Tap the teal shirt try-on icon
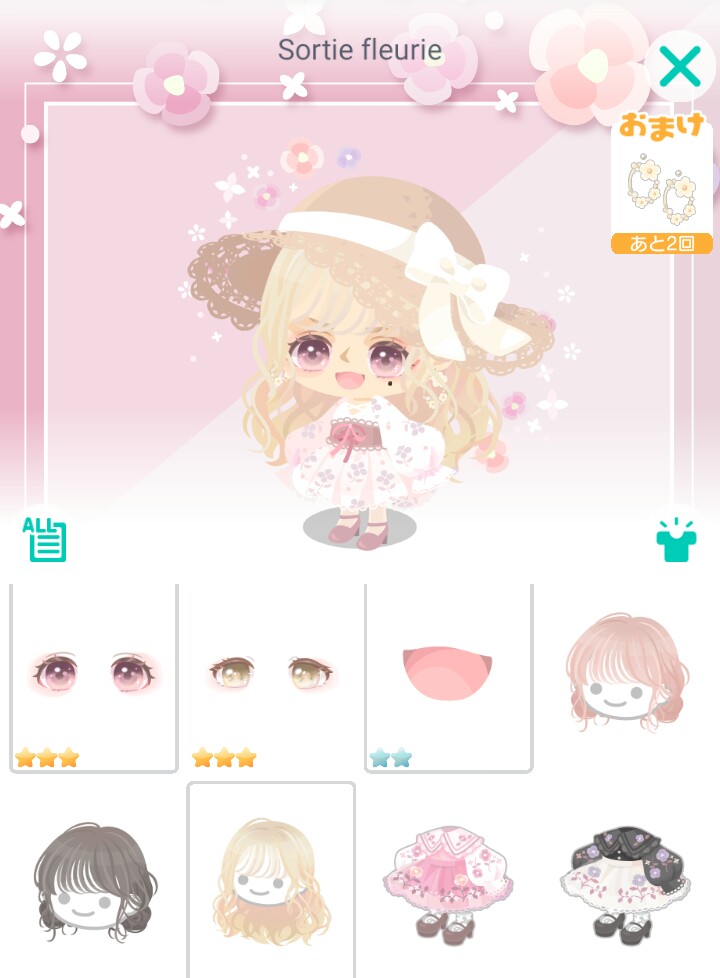The height and width of the screenshot is (978, 720). pos(676,540)
